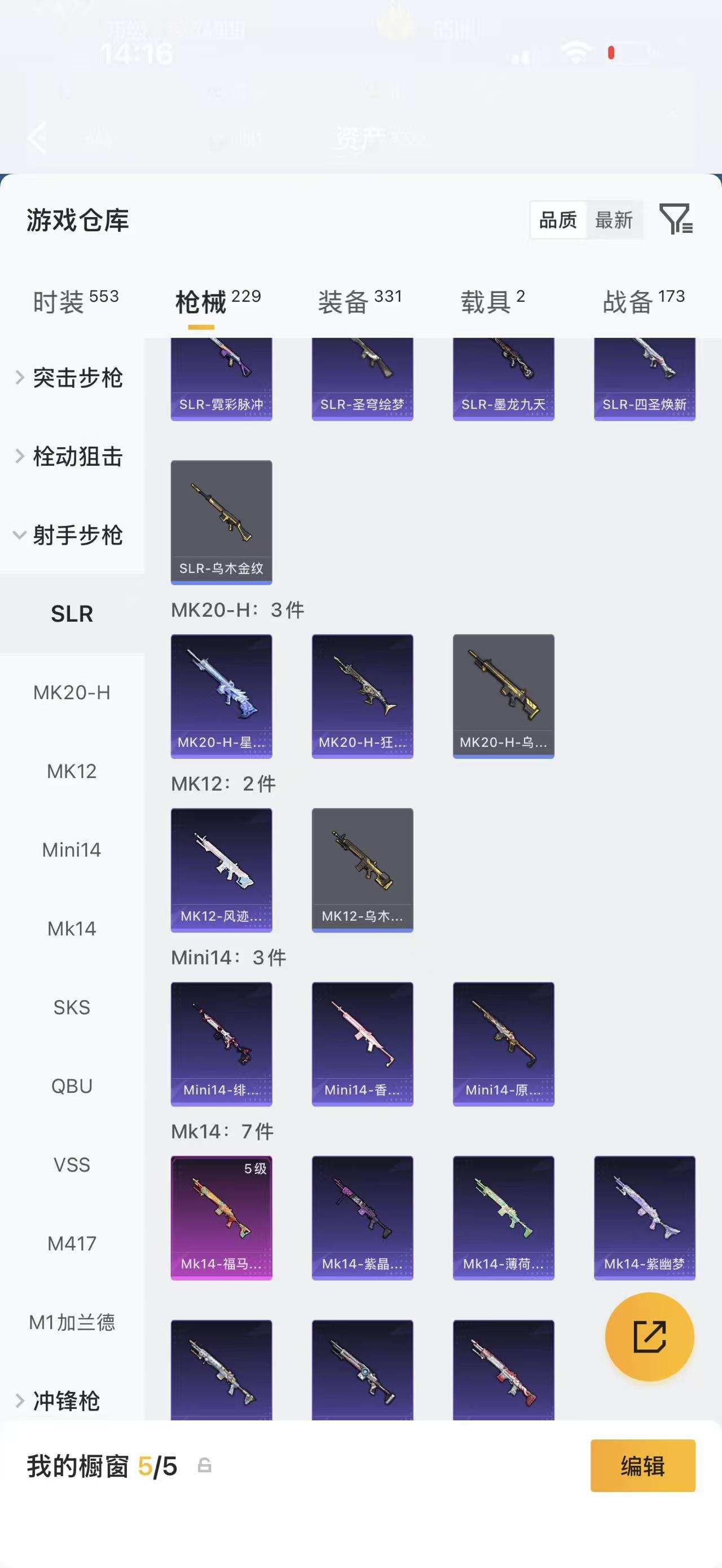Go back with the top-left arrow
The image size is (722, 1568).
38,137
